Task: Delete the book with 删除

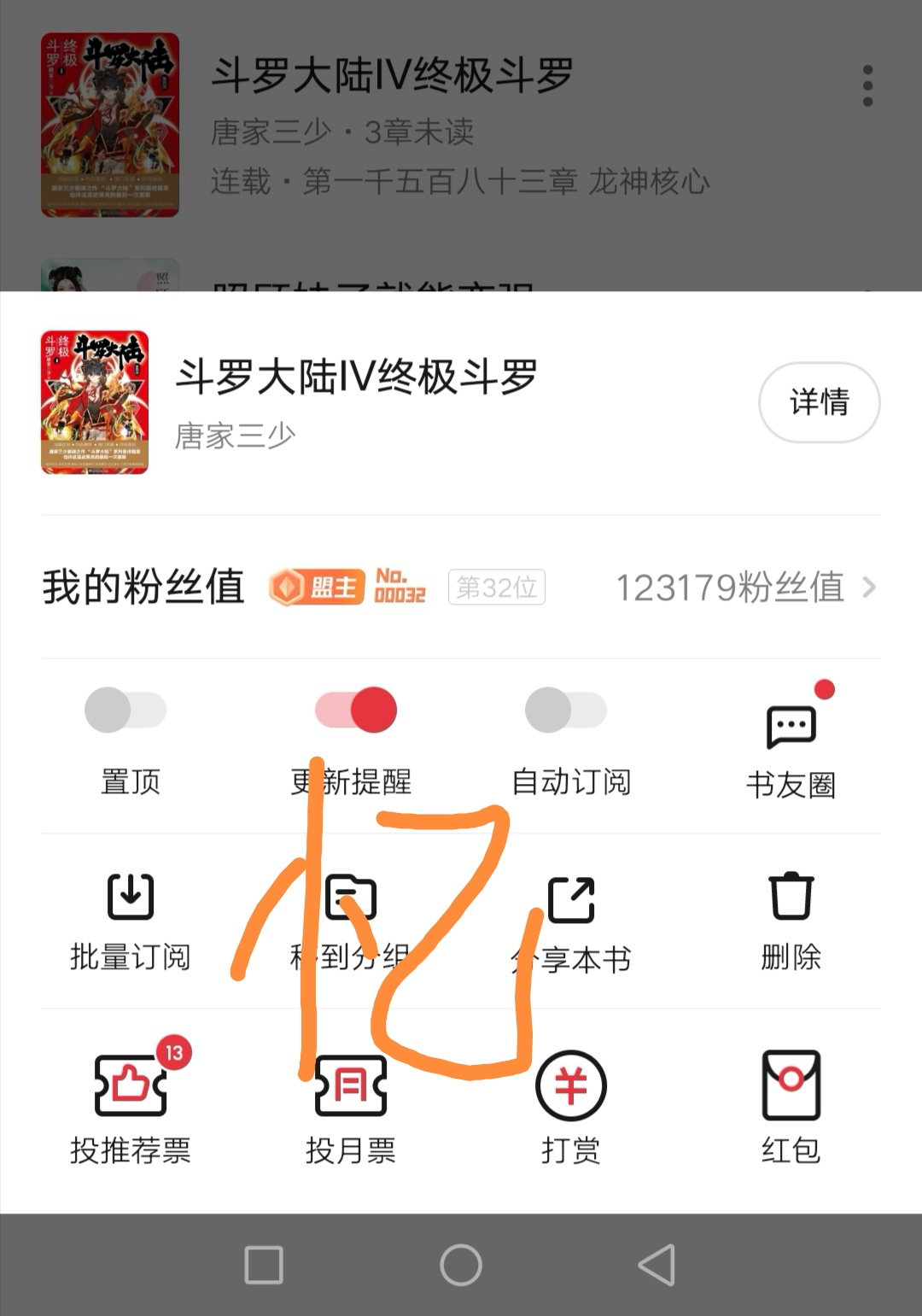Action: pyautogui.click(x=791, y=921)
